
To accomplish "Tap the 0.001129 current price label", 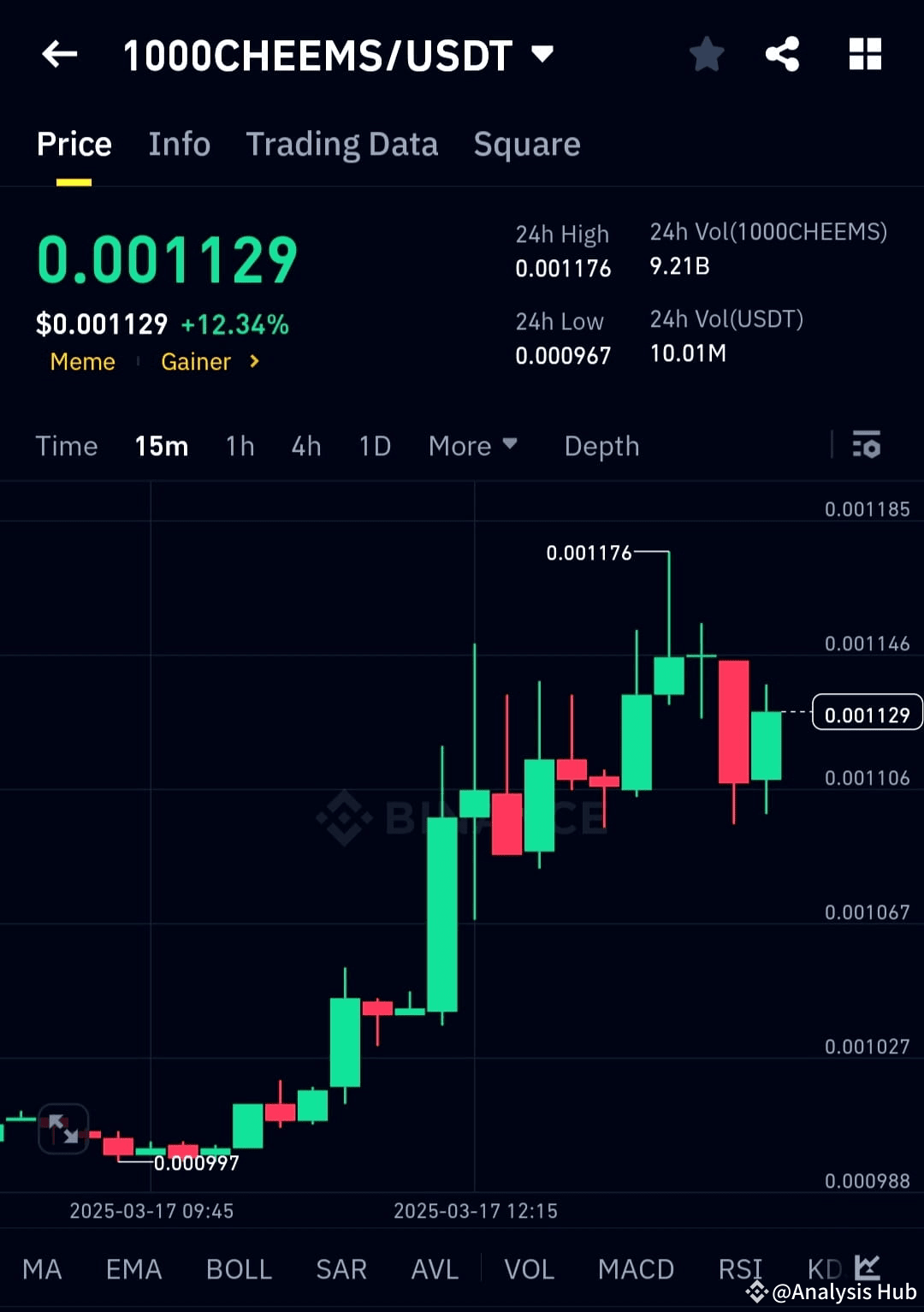I will [x=867, y=712].
